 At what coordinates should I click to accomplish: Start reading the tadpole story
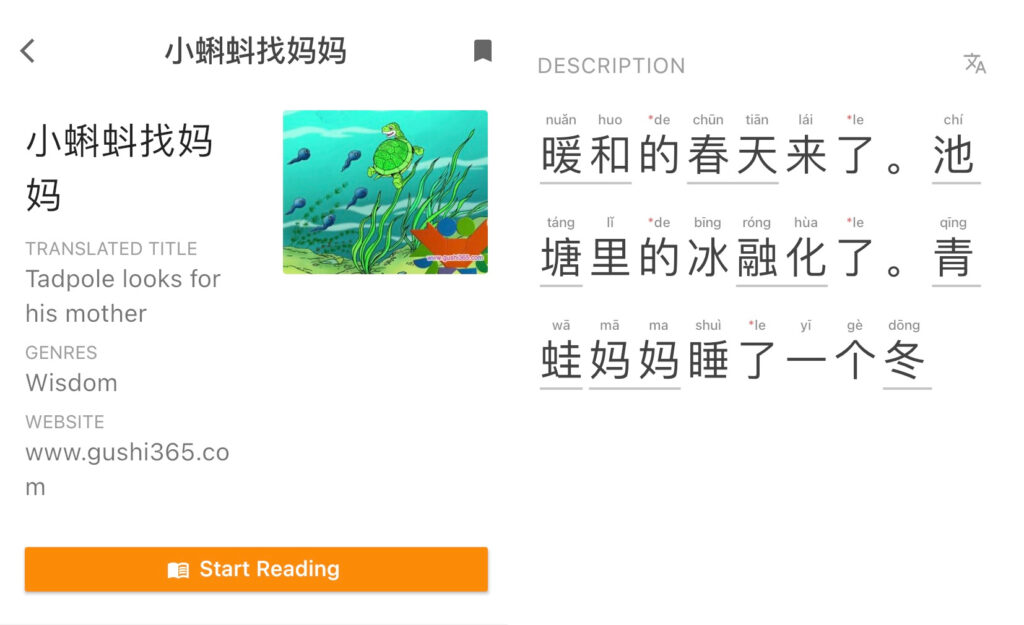(256, 569)
